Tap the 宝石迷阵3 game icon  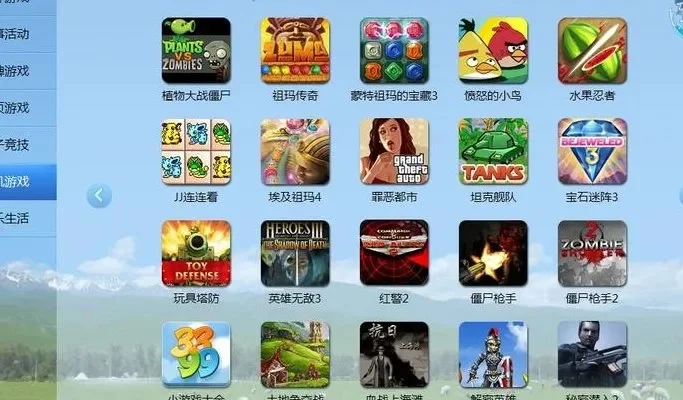pos(592,152)
